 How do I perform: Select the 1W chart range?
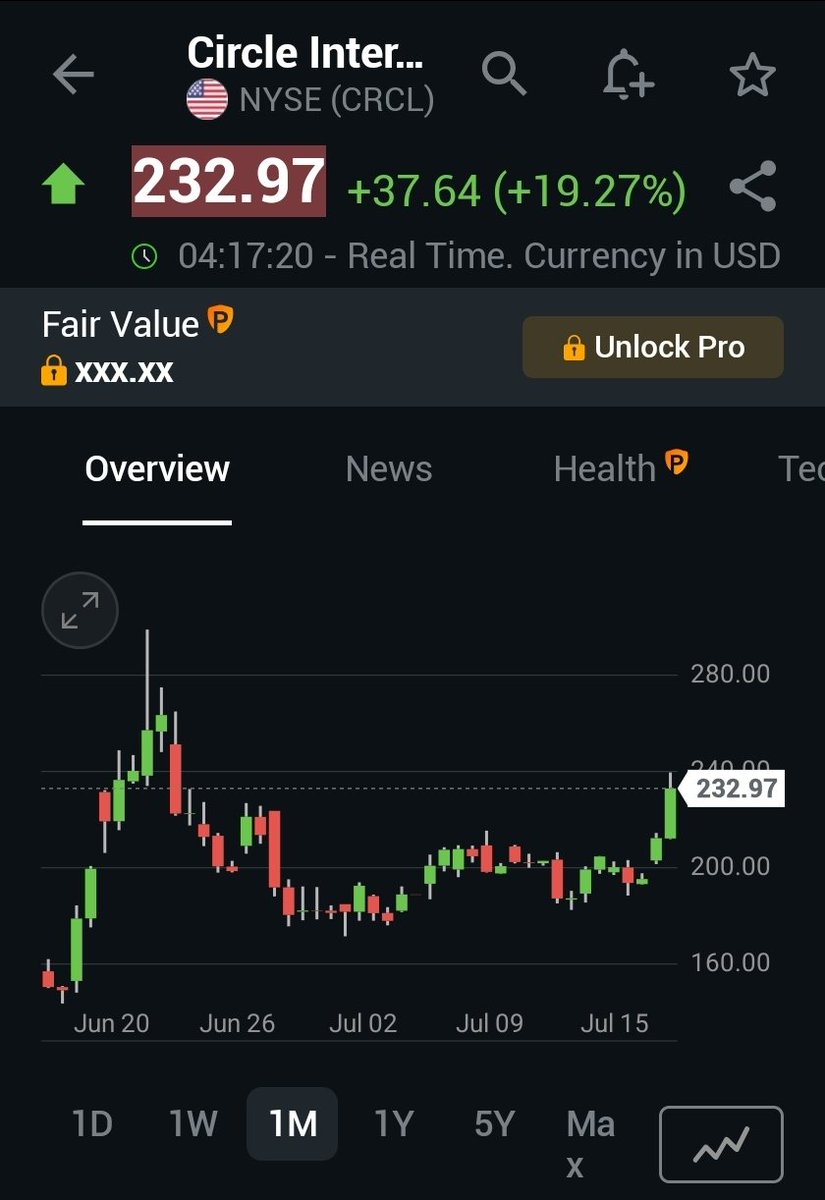(x=193, y=1124)
